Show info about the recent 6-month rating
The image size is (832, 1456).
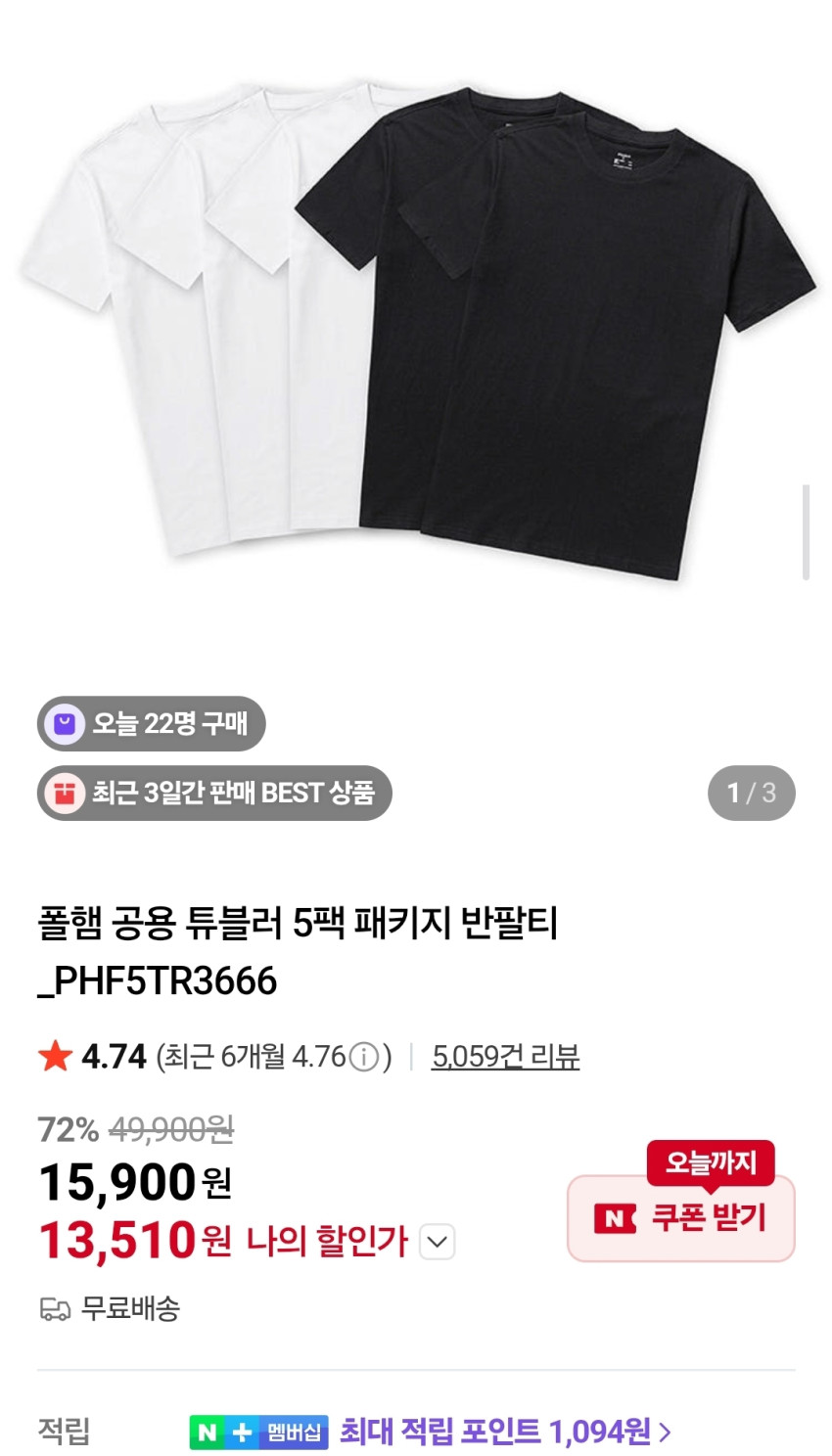pos(364,1058)
